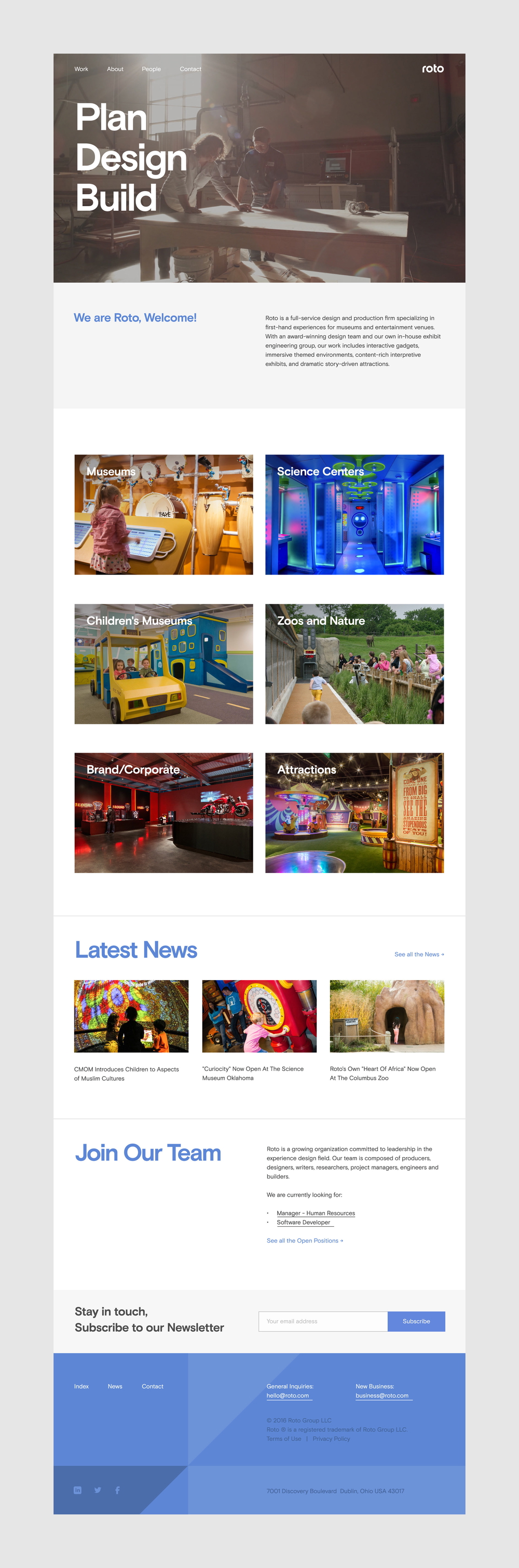Viewport: 519px width, 1568px height.
Task: Go to the About page
Action: [x=115, y=70]
